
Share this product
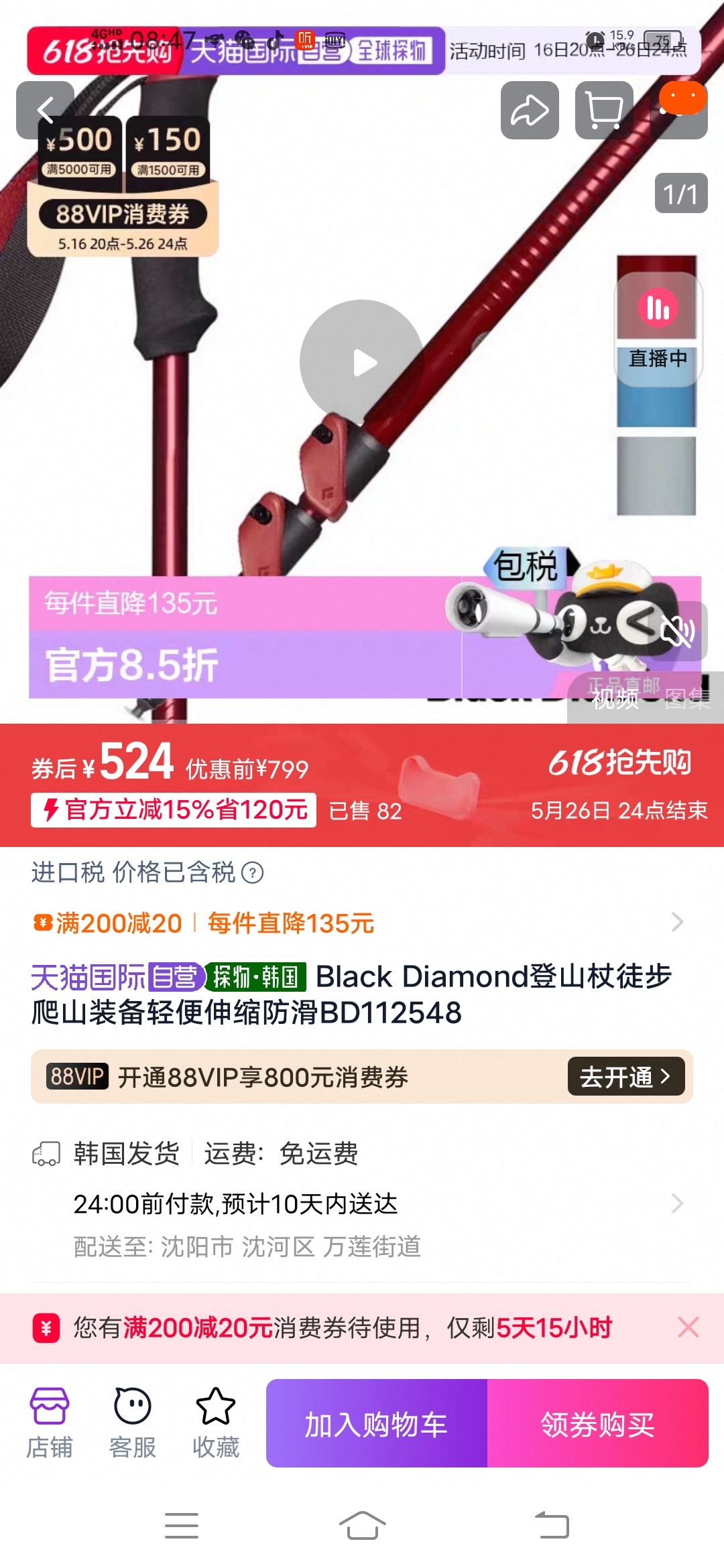[x=530, y=111]
